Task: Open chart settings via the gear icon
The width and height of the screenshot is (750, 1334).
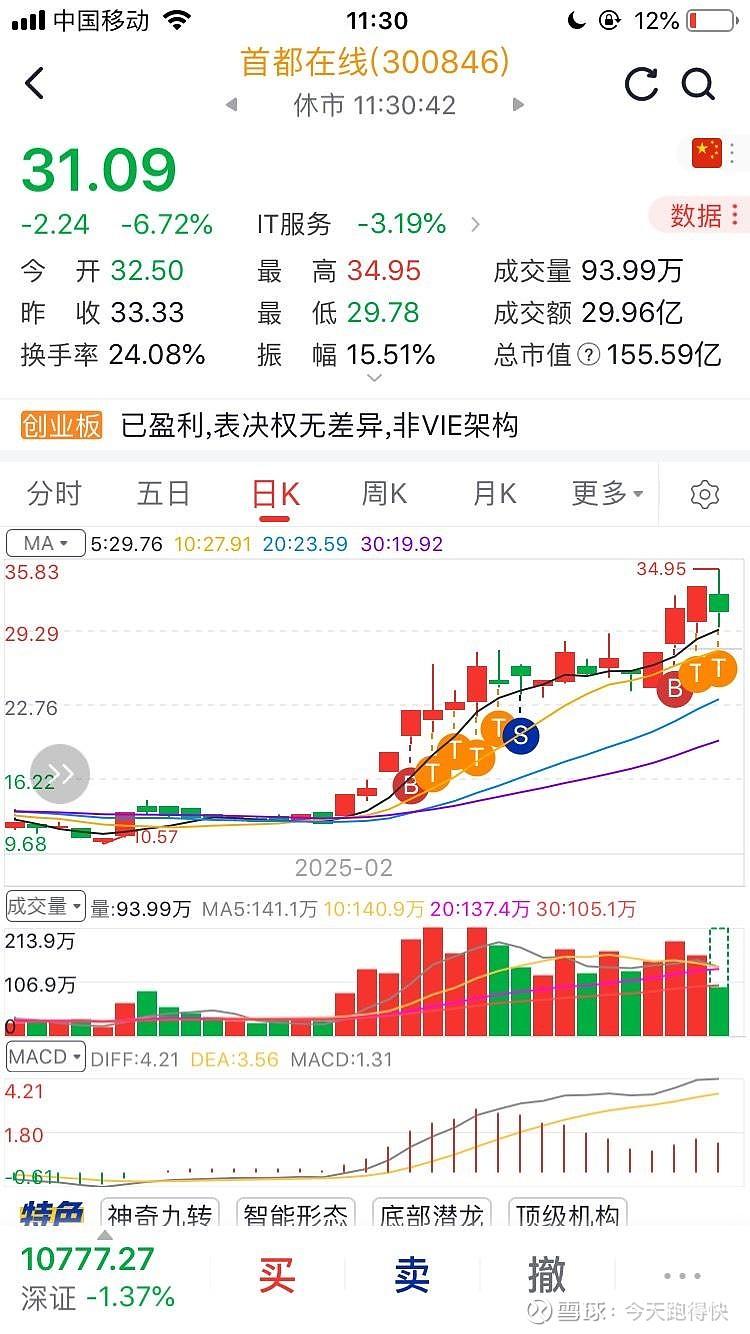Action: pos(704,493)
